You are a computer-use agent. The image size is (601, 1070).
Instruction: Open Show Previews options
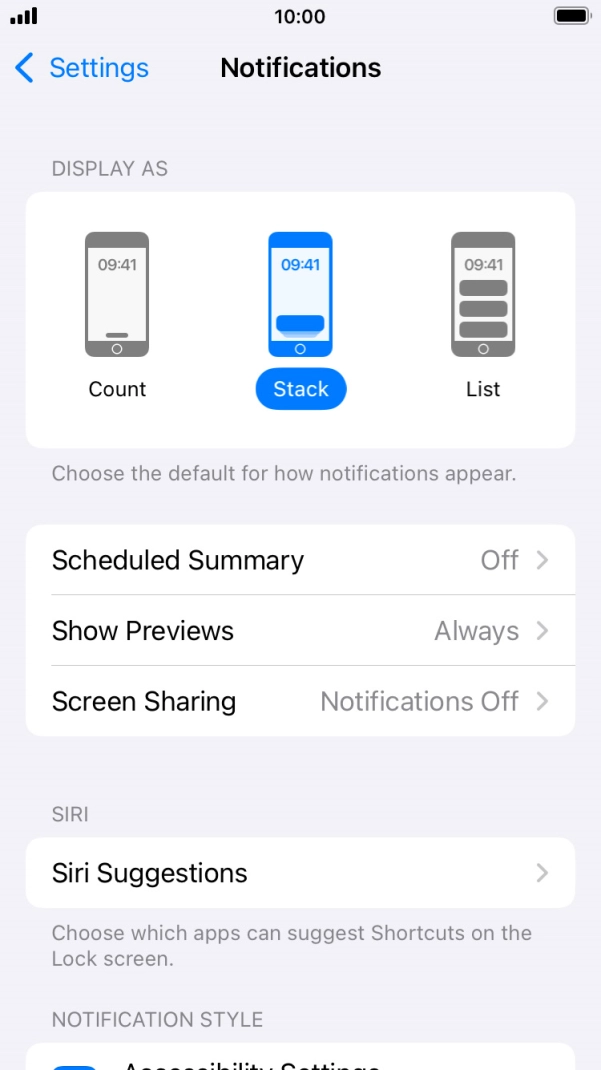coord(300,631)
